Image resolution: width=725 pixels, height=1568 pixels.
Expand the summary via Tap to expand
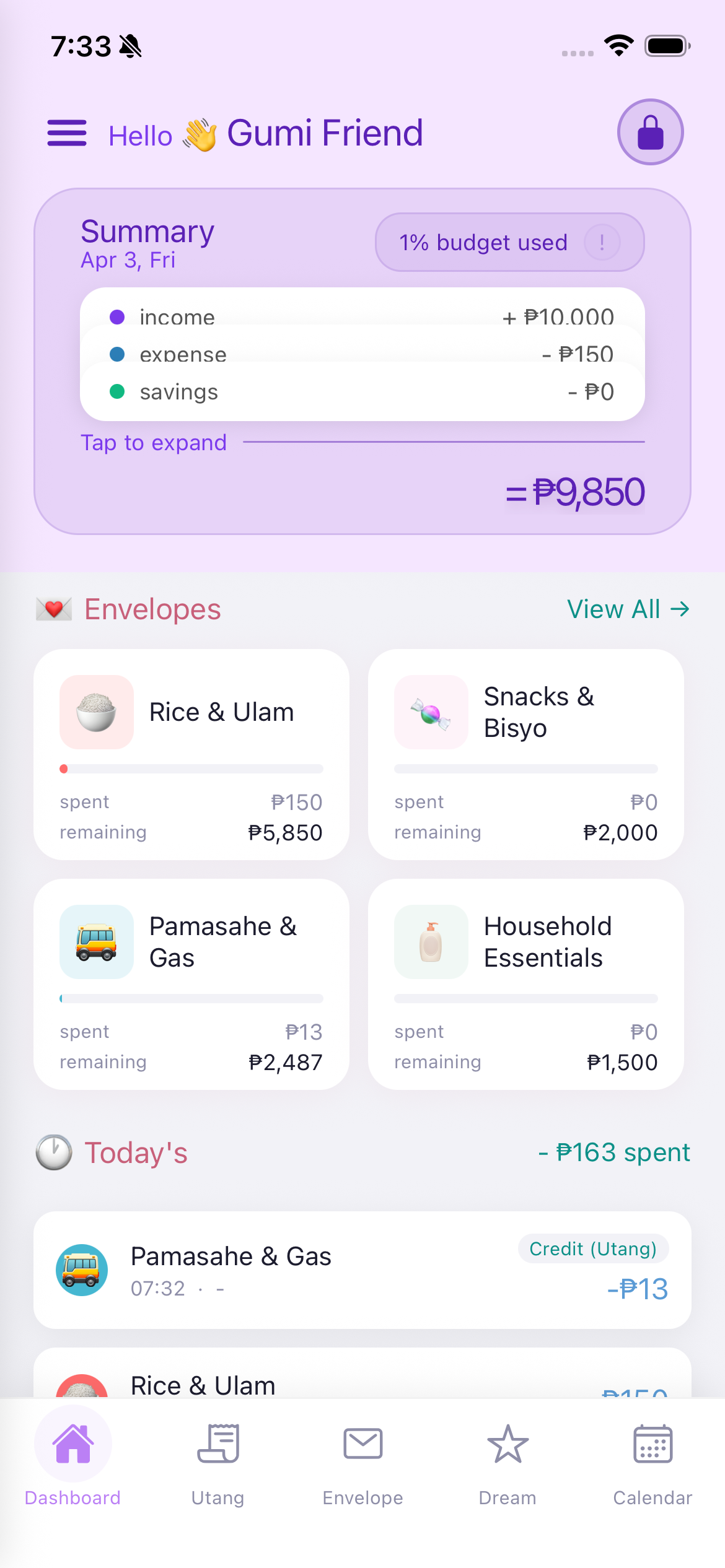[x=154, y=443]
